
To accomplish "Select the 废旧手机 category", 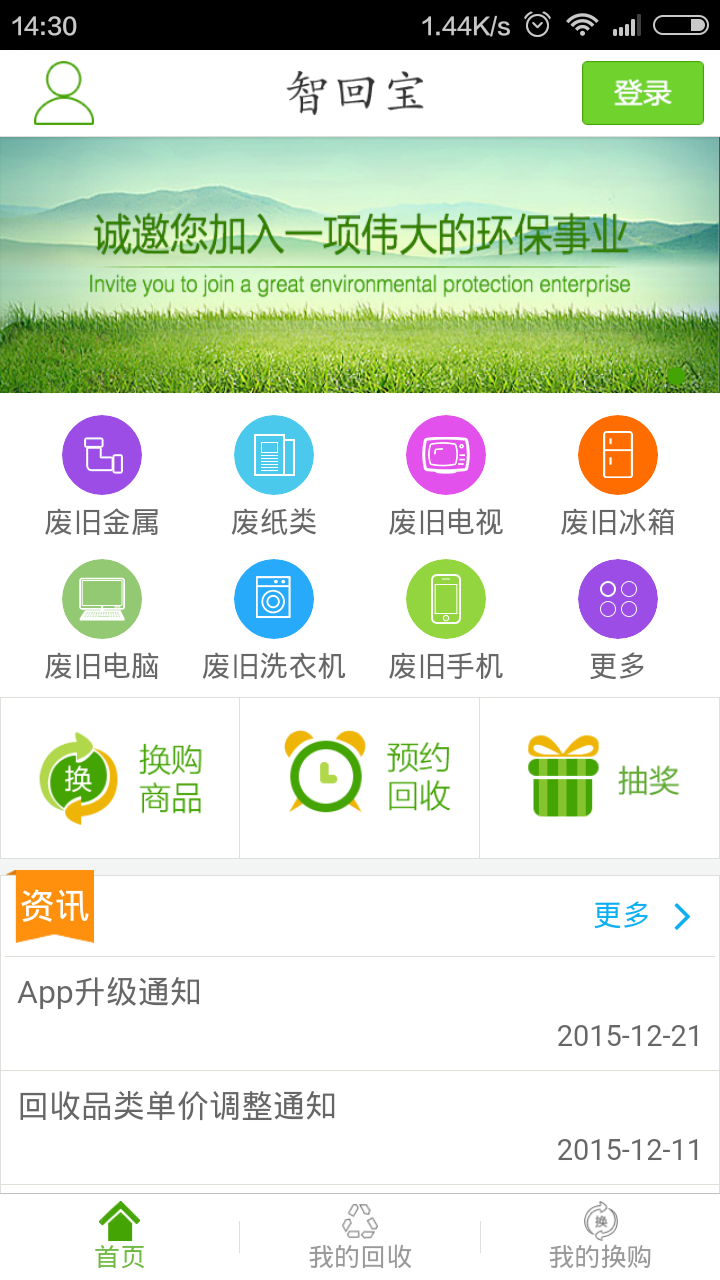I will (445, 598).
